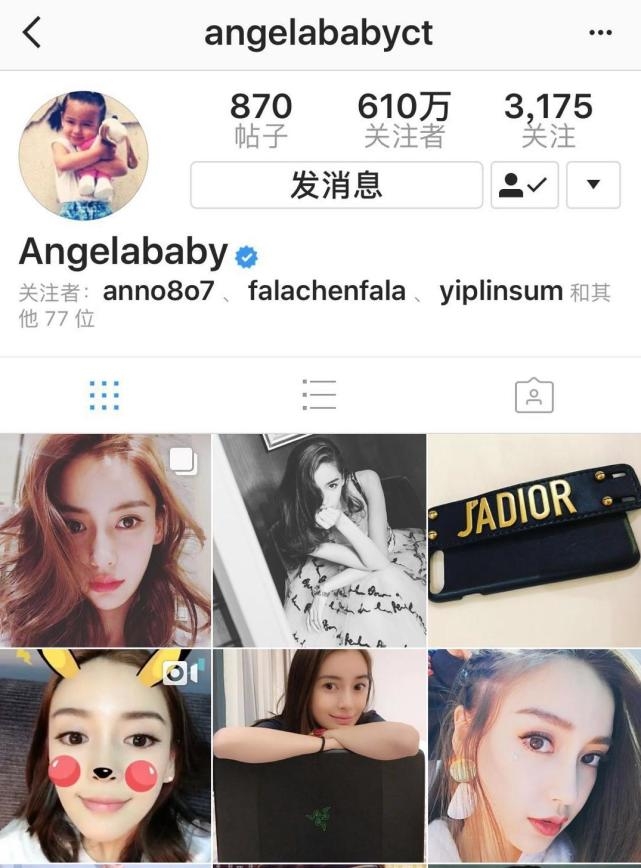
Task: Switch to the list view tab
Action: tap(319, 396)
